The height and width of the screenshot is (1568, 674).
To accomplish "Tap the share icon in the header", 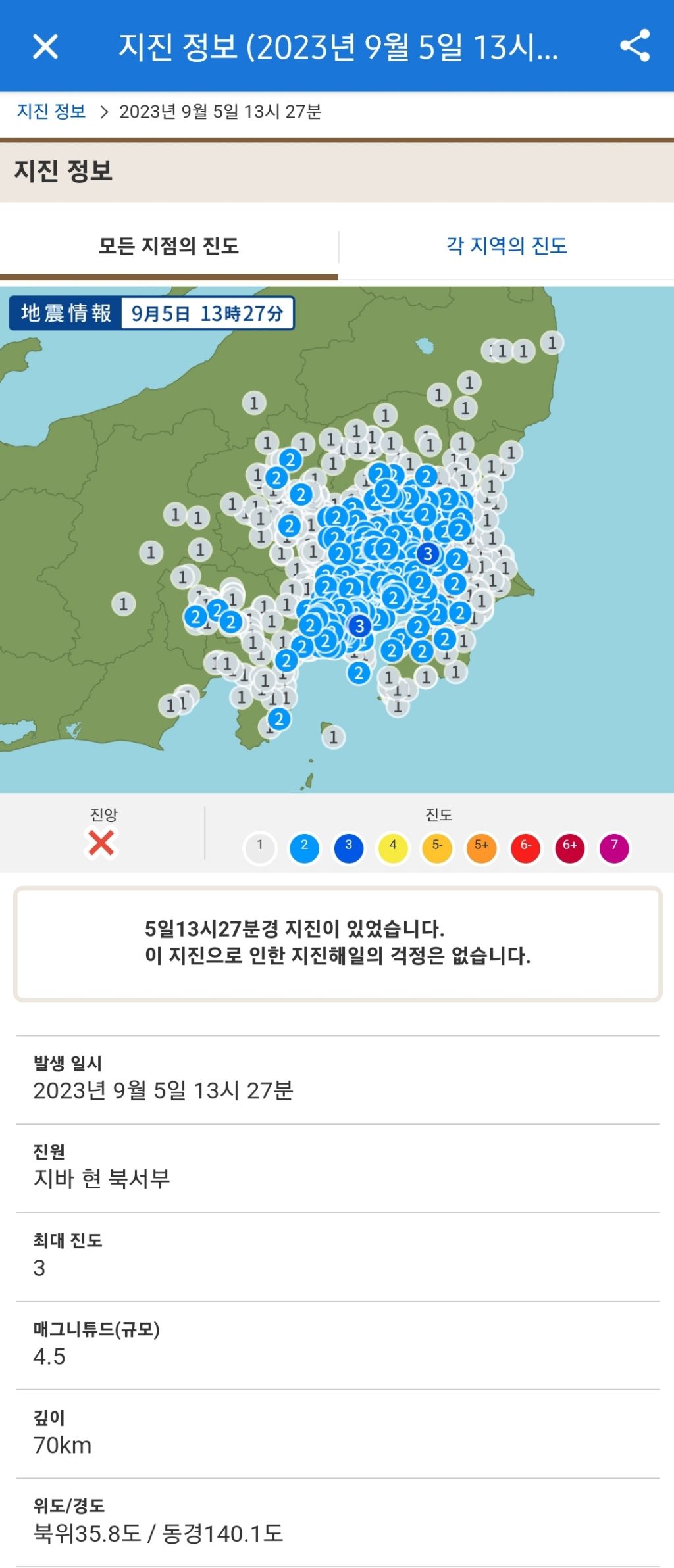I will click(635, 46).
